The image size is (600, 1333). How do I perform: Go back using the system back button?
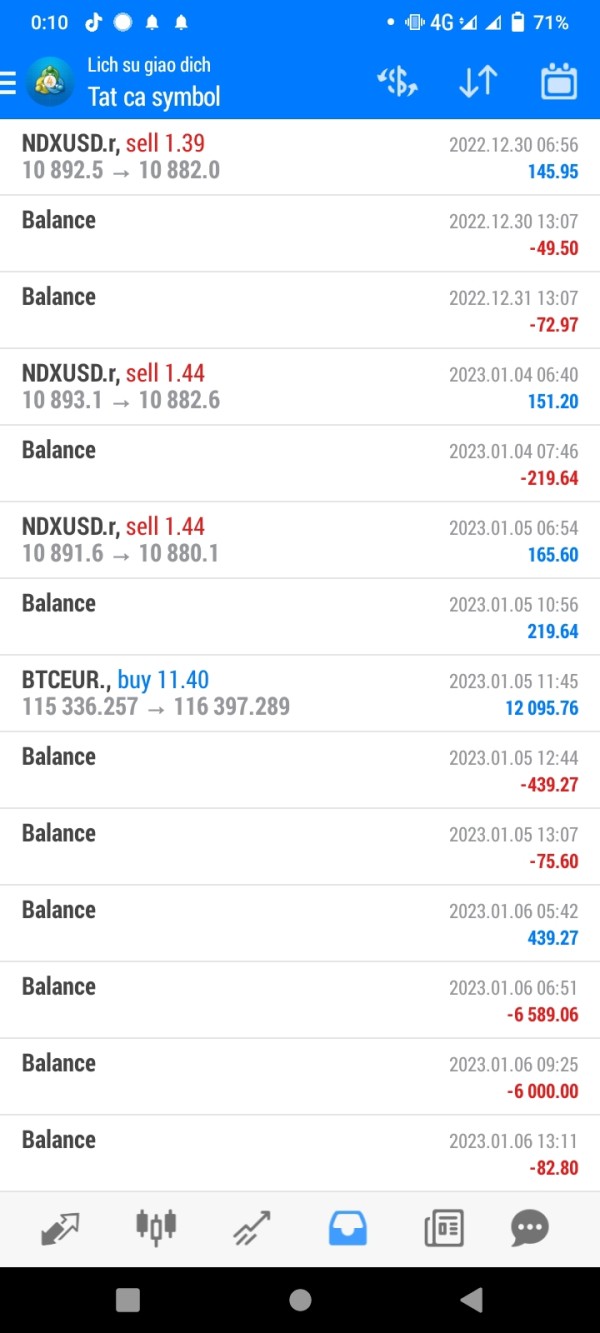click(x=471, y=1299)
